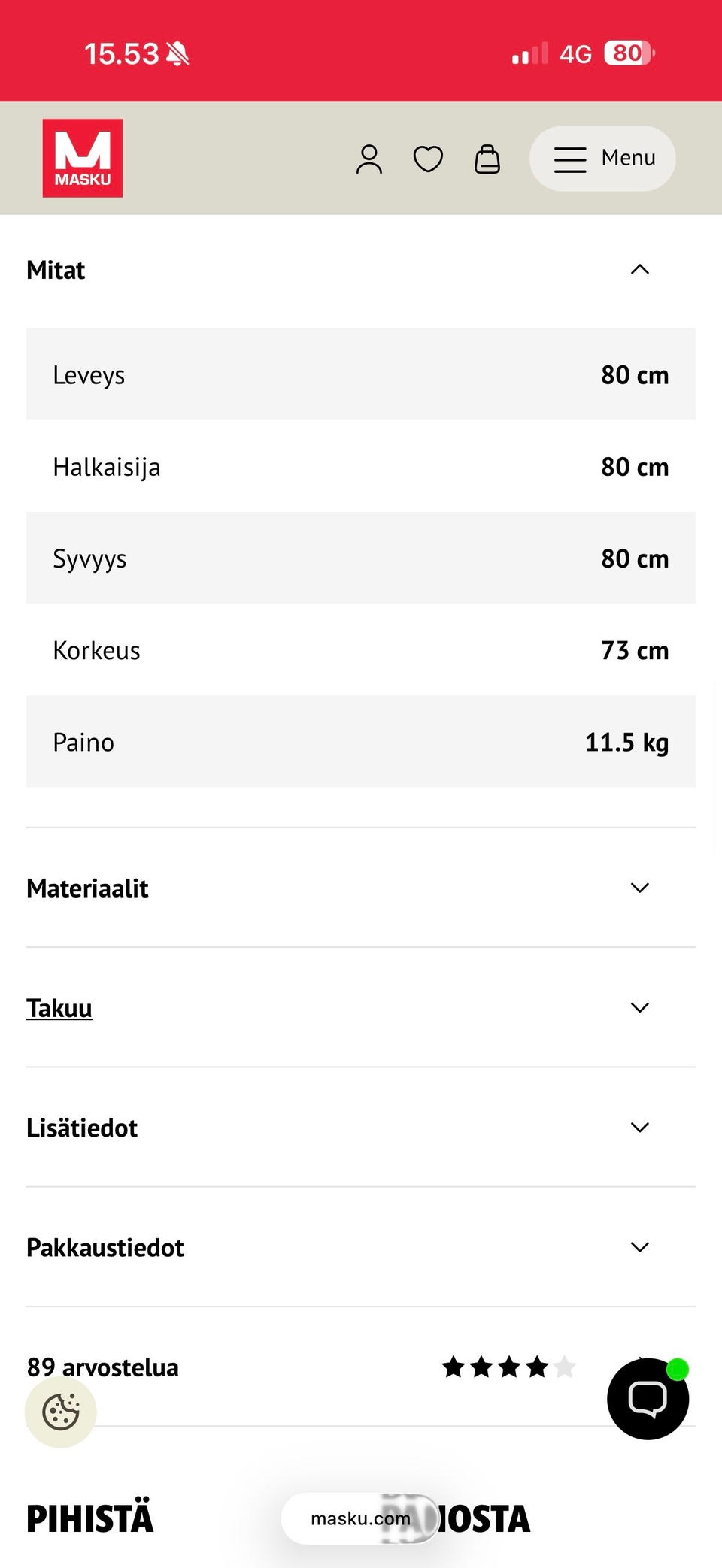Tap the notifications muted bell icon
This screenshot has height=1568, width=722.
pos(178,53)
